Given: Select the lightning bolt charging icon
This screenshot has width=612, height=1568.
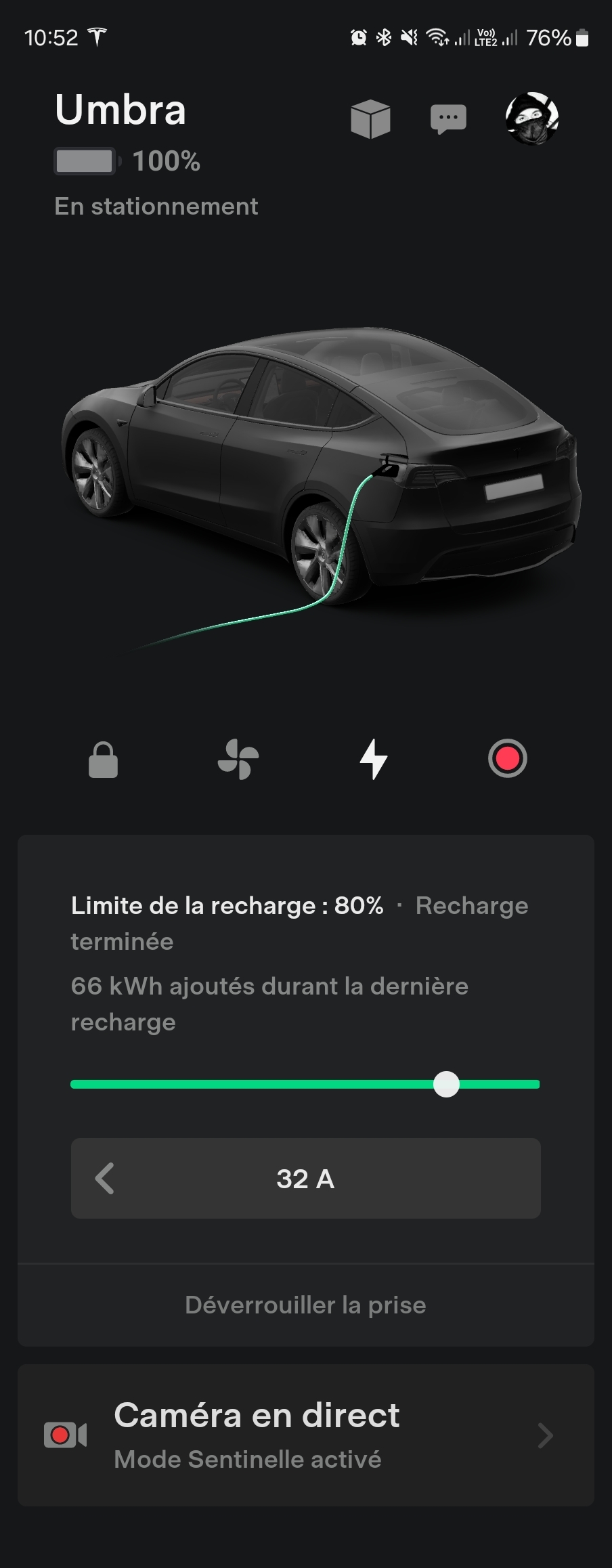Looking at the screenshot, I should pyautogui.click(x=373, y=759).
